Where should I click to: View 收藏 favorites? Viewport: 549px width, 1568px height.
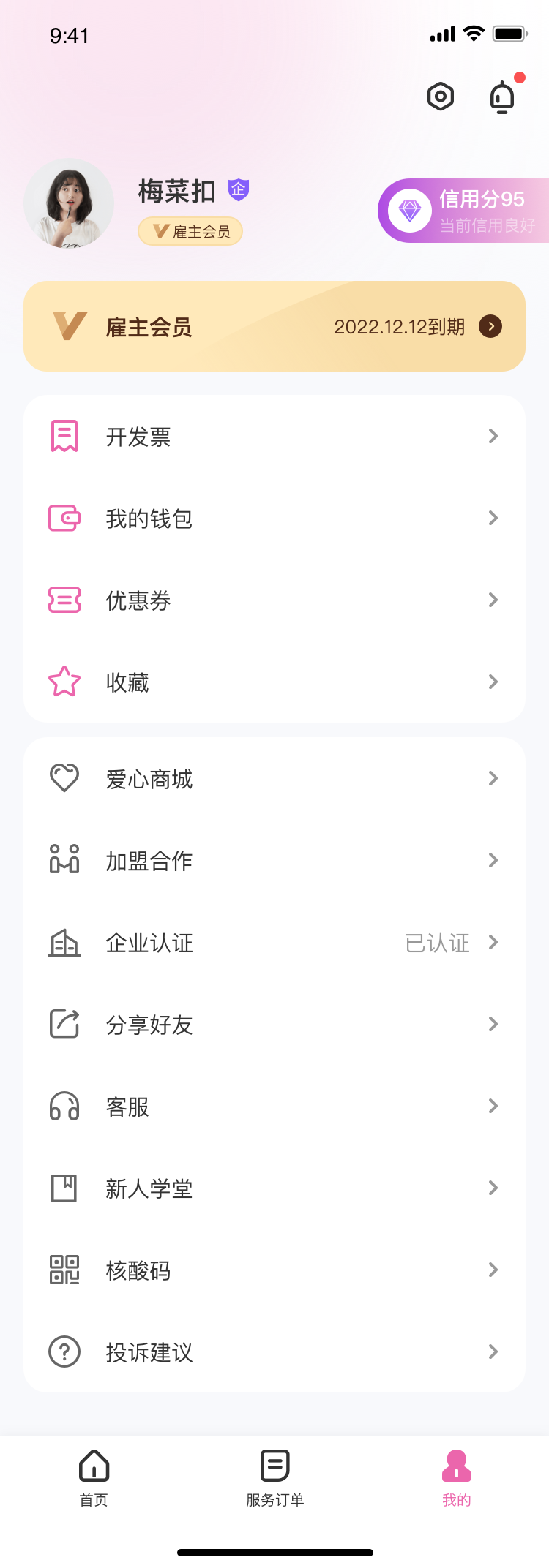click(274, 682)
